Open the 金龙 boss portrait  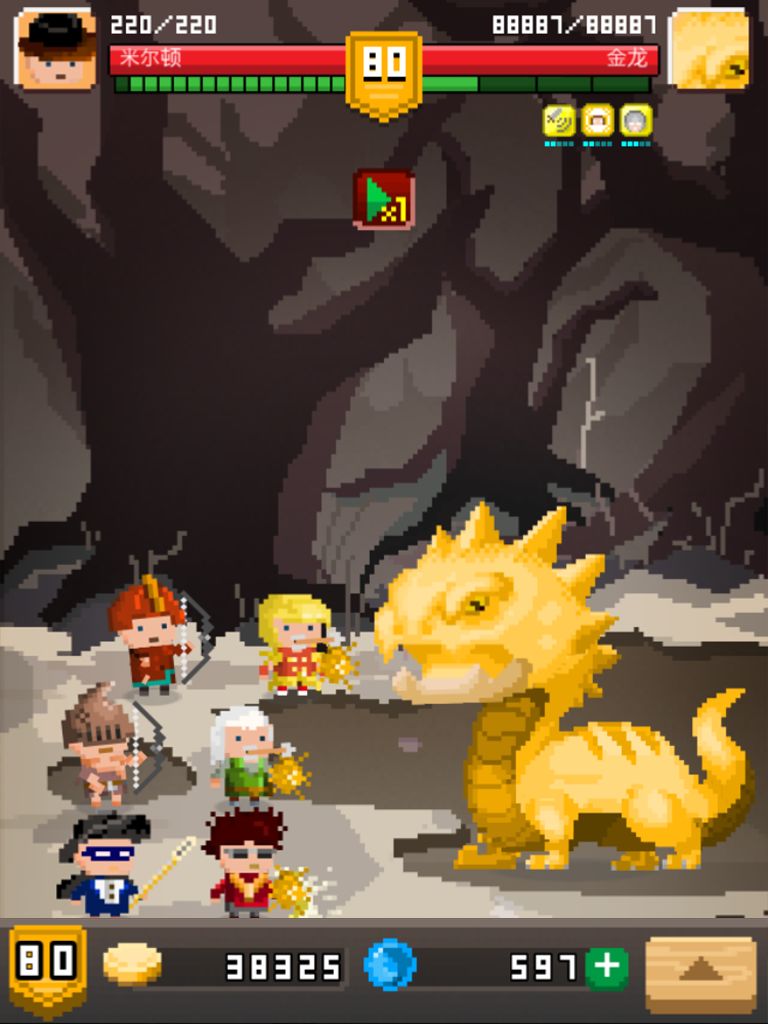[x=709, y=48]
